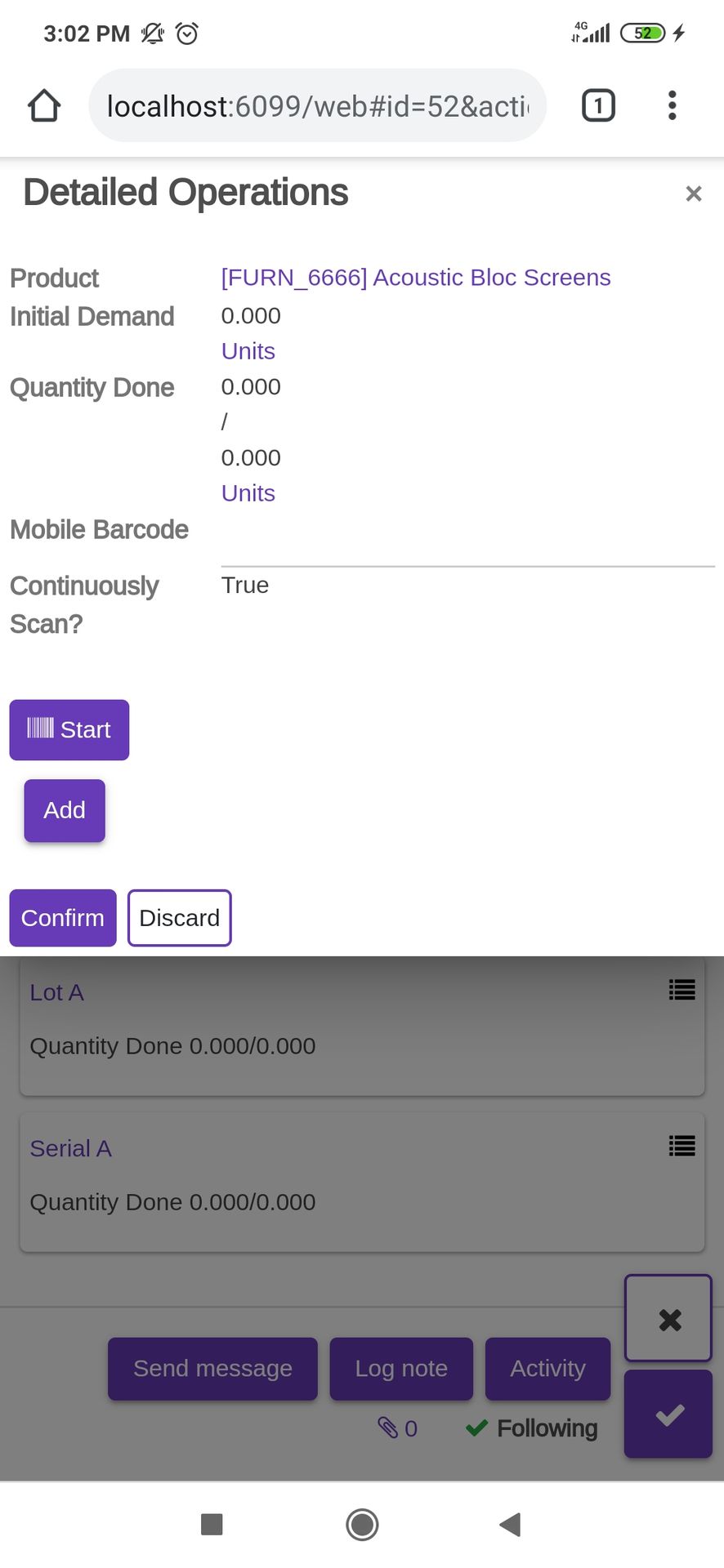Open the browser tab switcher
The image size is (724, 1568).
coord(598,105)
